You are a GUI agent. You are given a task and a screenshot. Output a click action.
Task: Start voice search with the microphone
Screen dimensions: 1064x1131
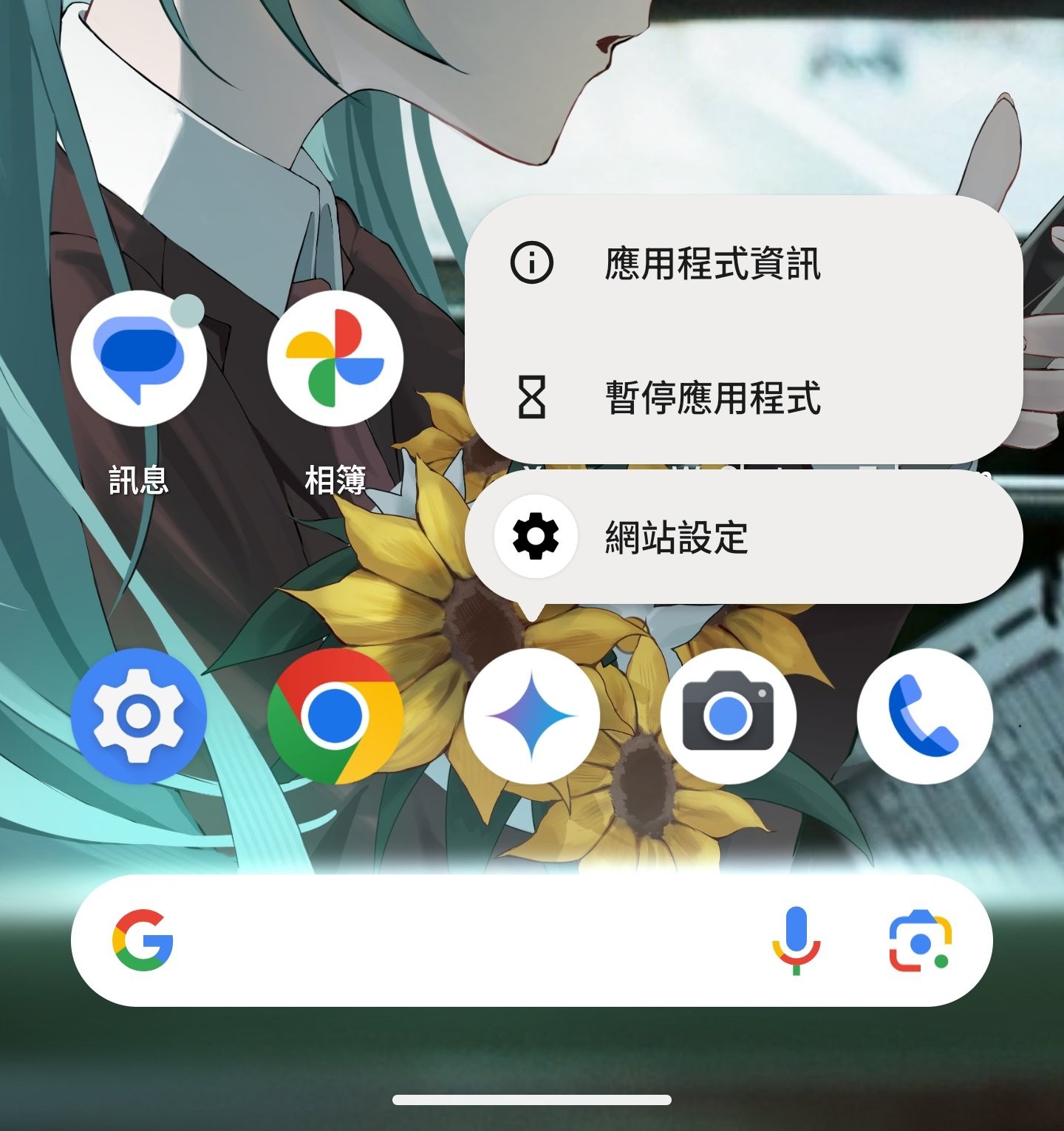click(x=796, y=940)
